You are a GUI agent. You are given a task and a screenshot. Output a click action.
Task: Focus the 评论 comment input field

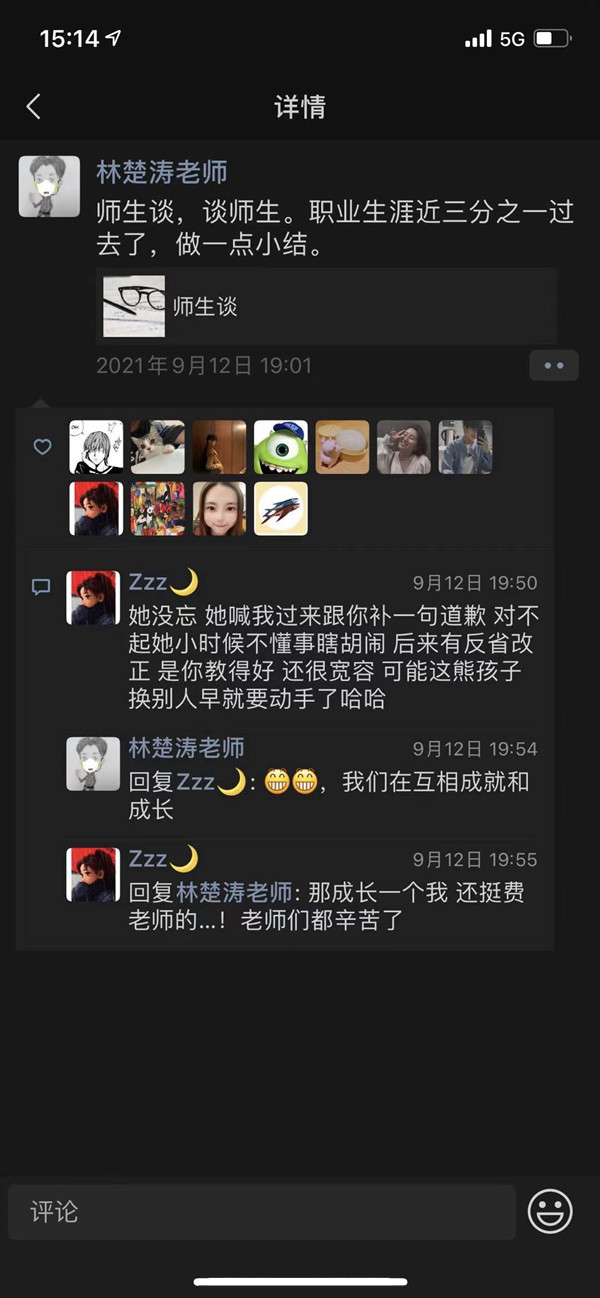pos(262,1212)
